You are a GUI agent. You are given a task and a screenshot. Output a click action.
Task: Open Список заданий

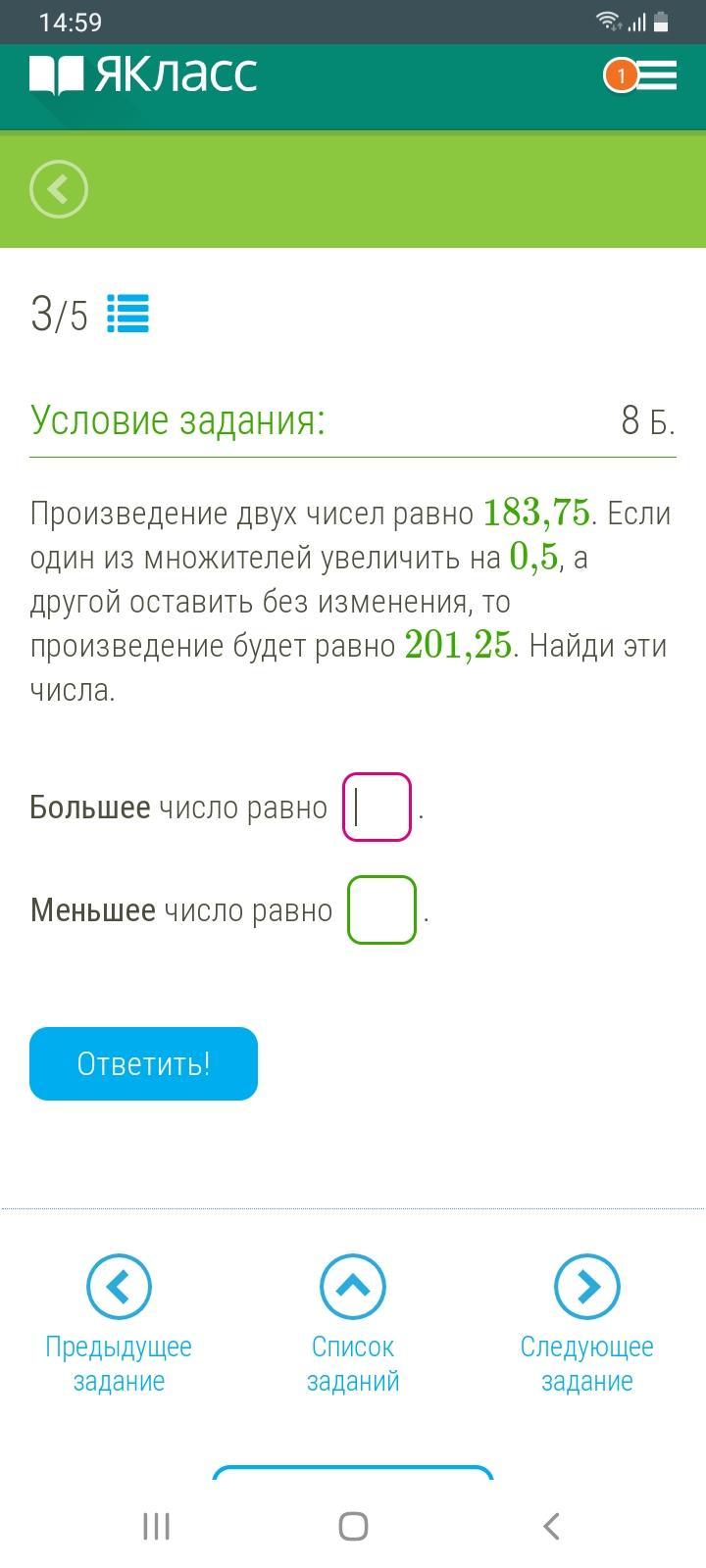coord(353,1325)
